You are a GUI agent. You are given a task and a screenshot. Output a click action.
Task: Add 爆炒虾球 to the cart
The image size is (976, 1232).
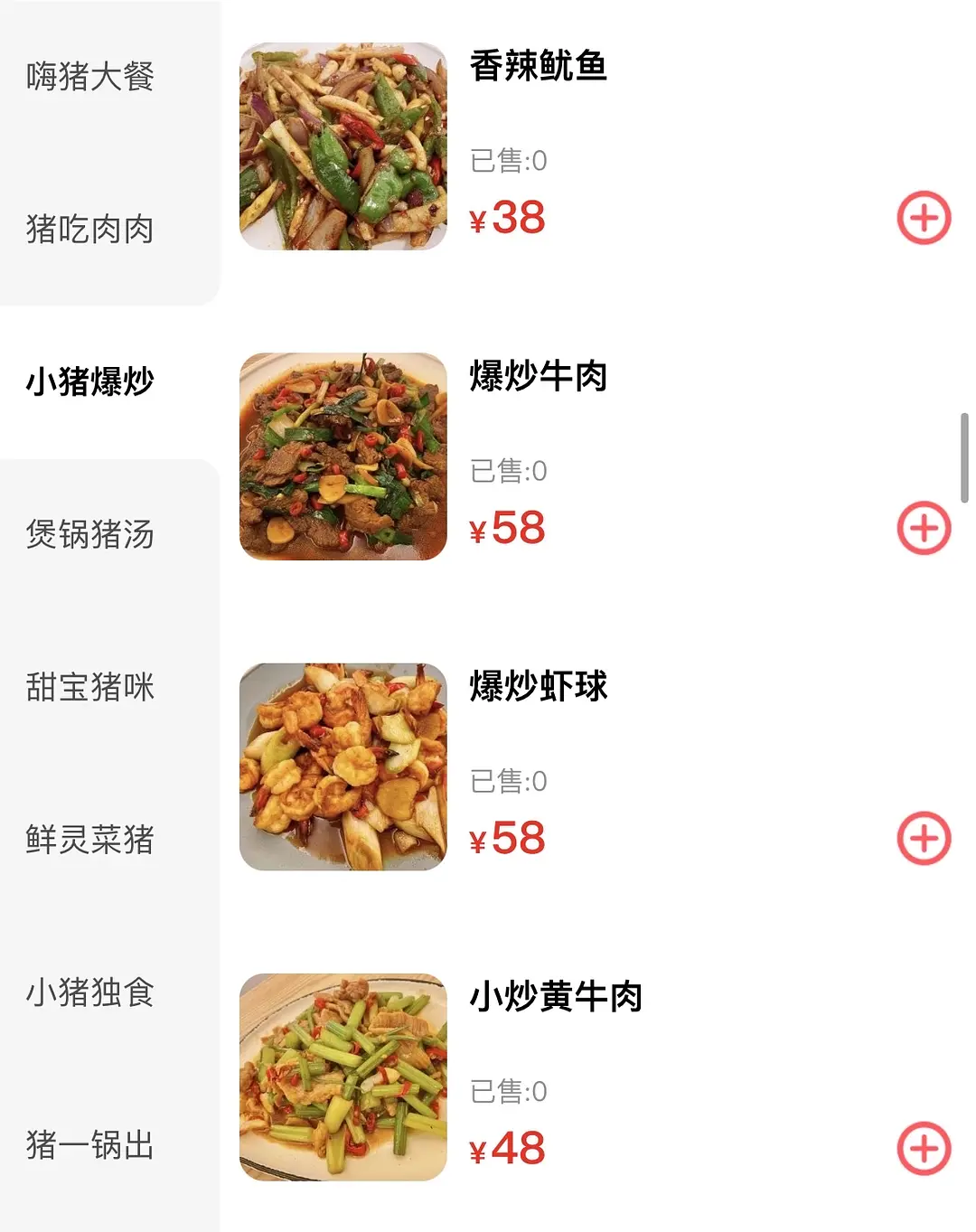923,838
